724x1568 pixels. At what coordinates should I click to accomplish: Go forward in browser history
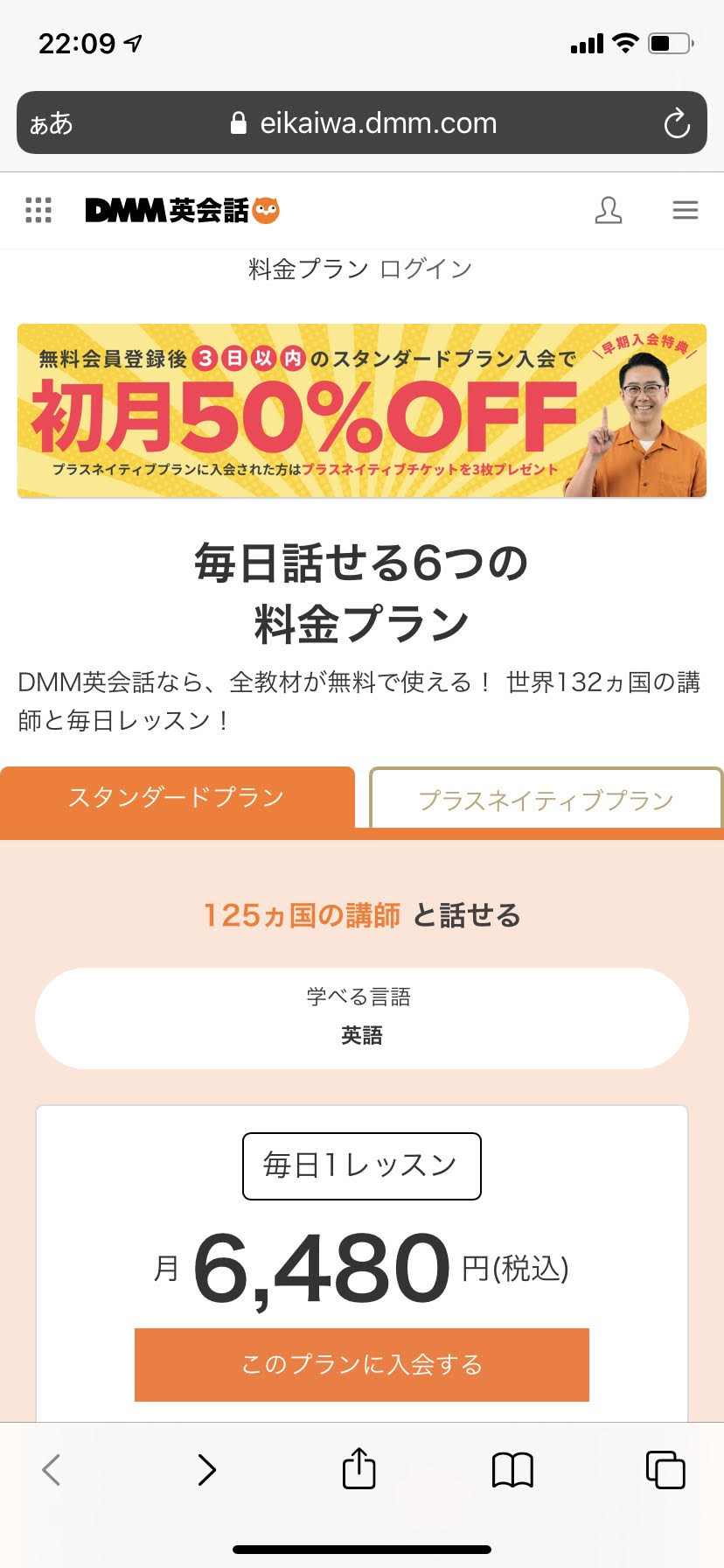pyautogui.click(x=206, y=1469)
